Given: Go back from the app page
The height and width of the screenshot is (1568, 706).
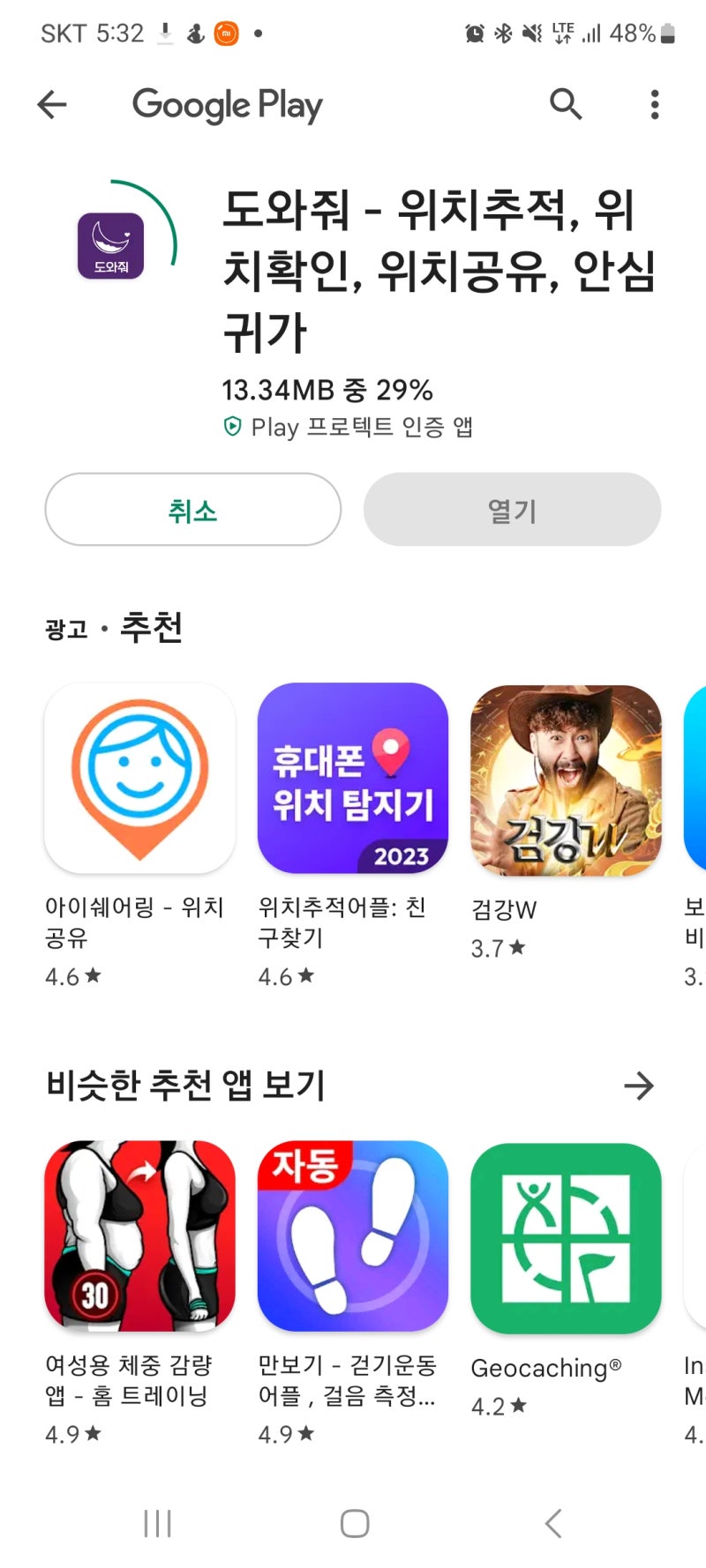Looking at the screenshot, I should pyautogui.click(x=52, y=105).
